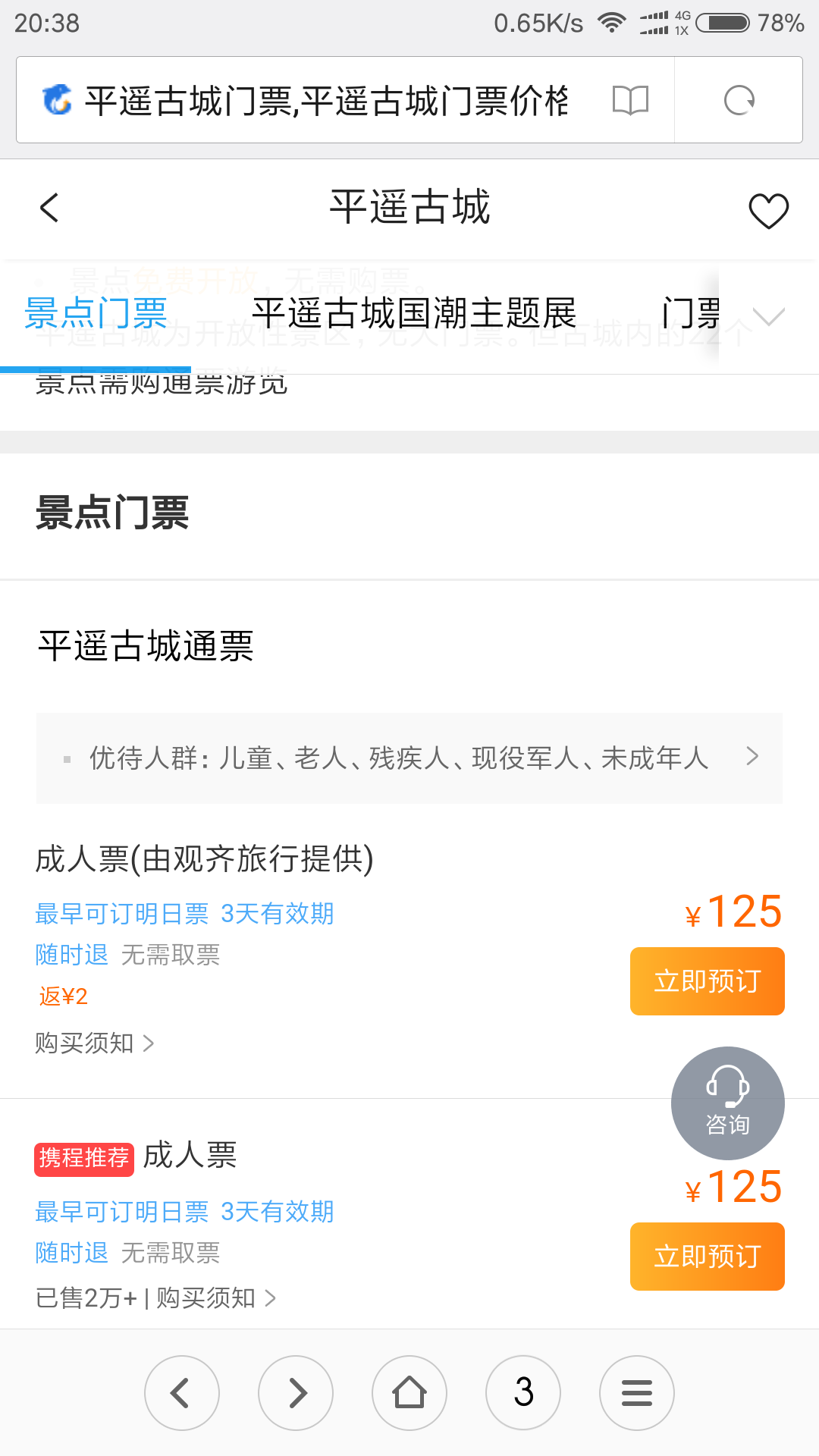The image size is (819, 1456).
Task: Favorite 平遥古城 with the heart icon
Action: pos(768,210)
